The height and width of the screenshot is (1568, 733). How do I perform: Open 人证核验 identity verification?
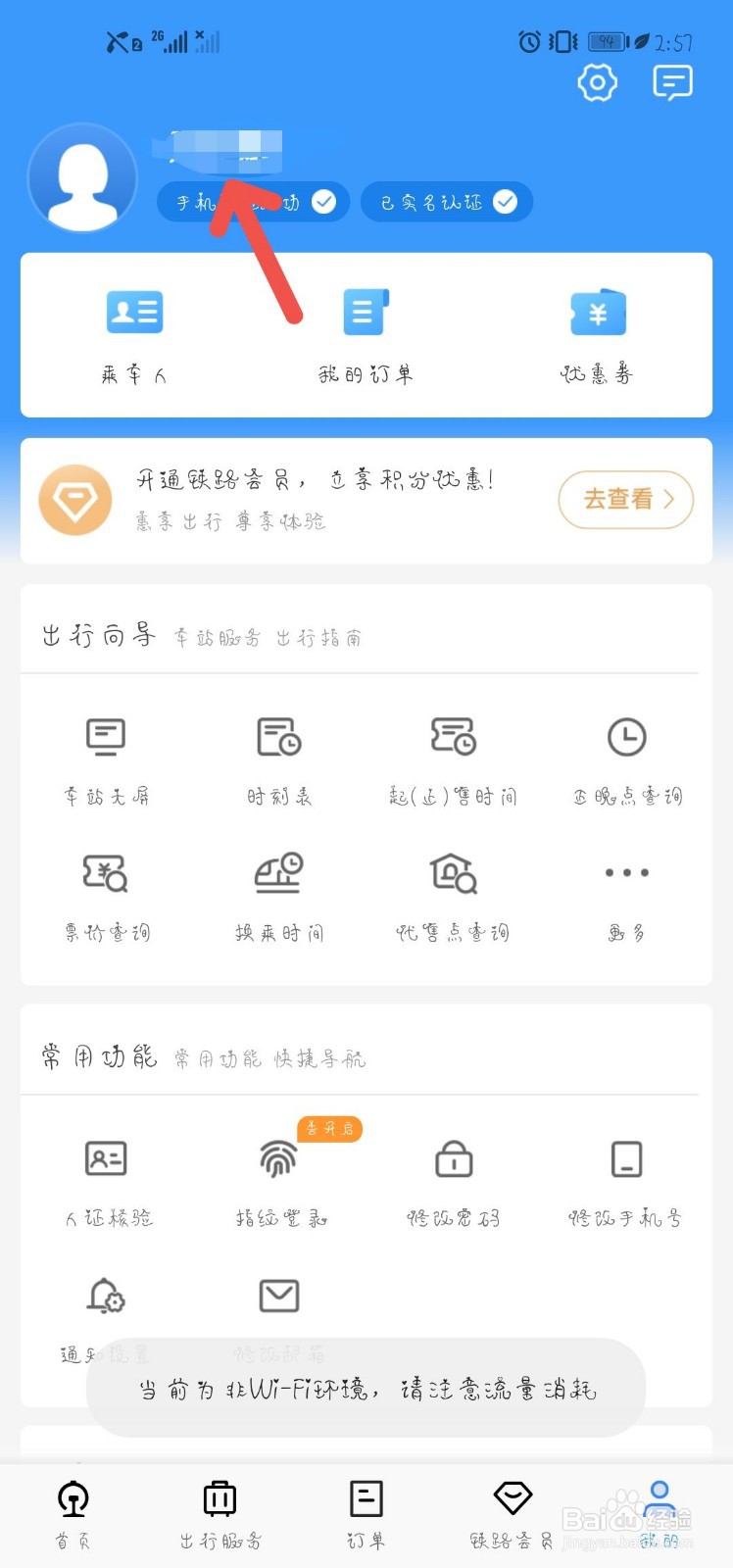[106, 1183]
